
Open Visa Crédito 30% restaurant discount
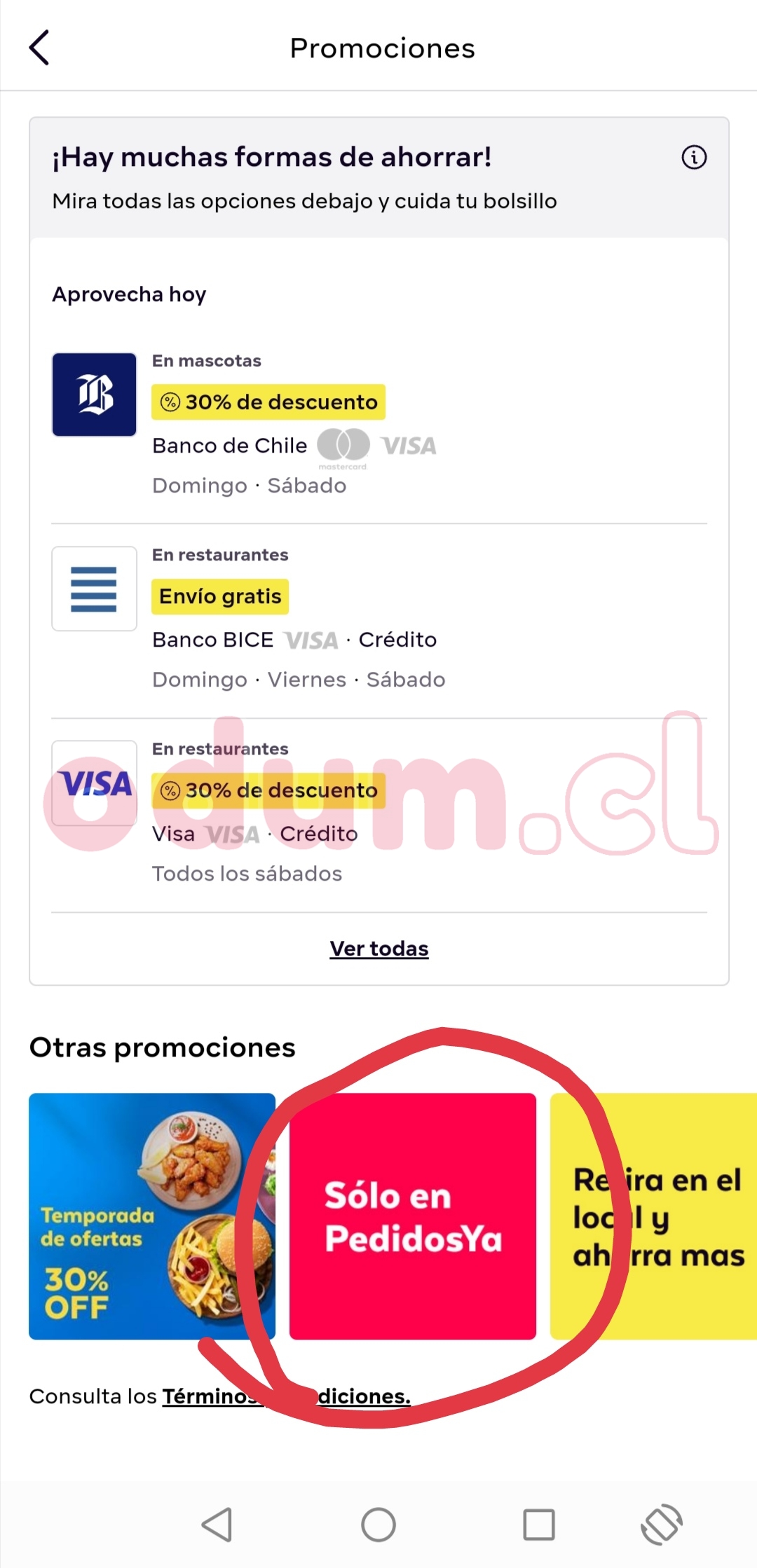[x=378, y=812]
